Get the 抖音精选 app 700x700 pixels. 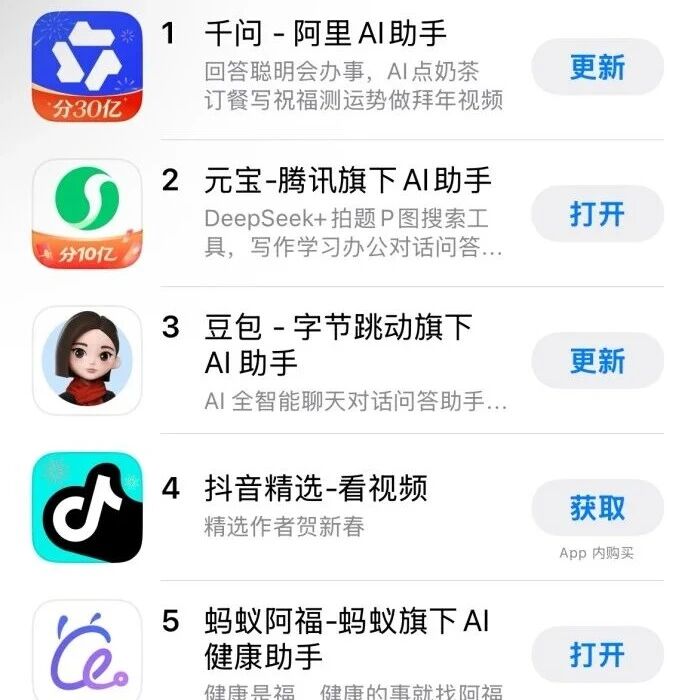(597, 508)
